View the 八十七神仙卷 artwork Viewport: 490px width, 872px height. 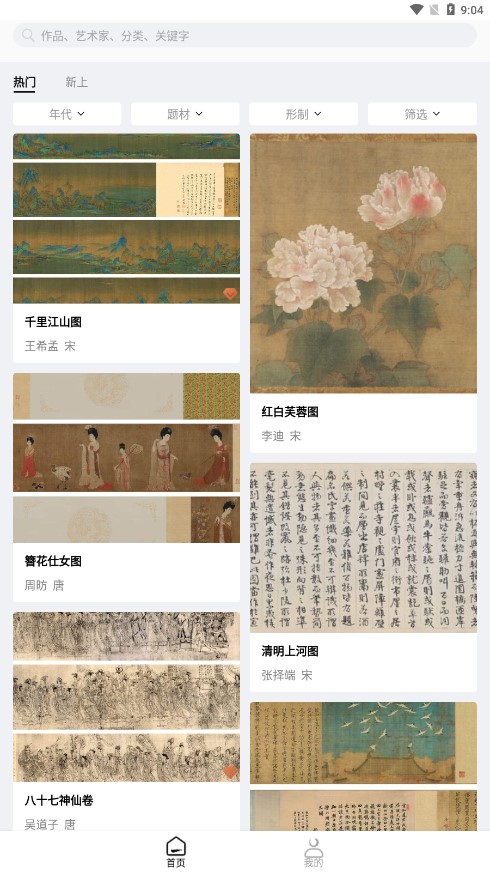point(126,721)
